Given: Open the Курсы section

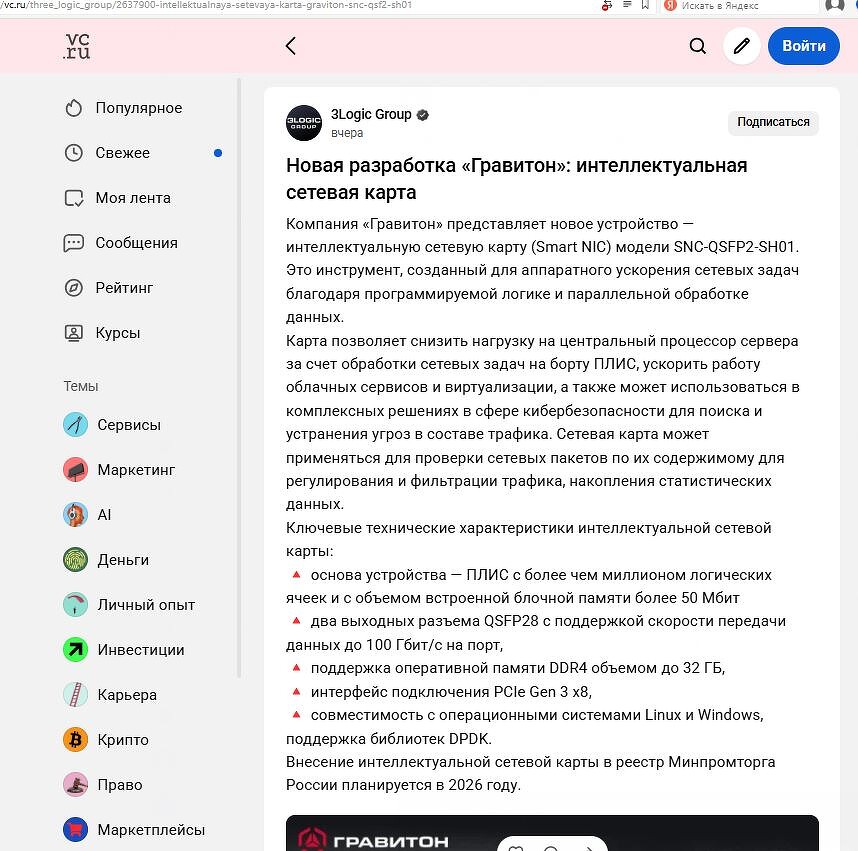Looking at the screenshot, I should click(x=117, y=333).
